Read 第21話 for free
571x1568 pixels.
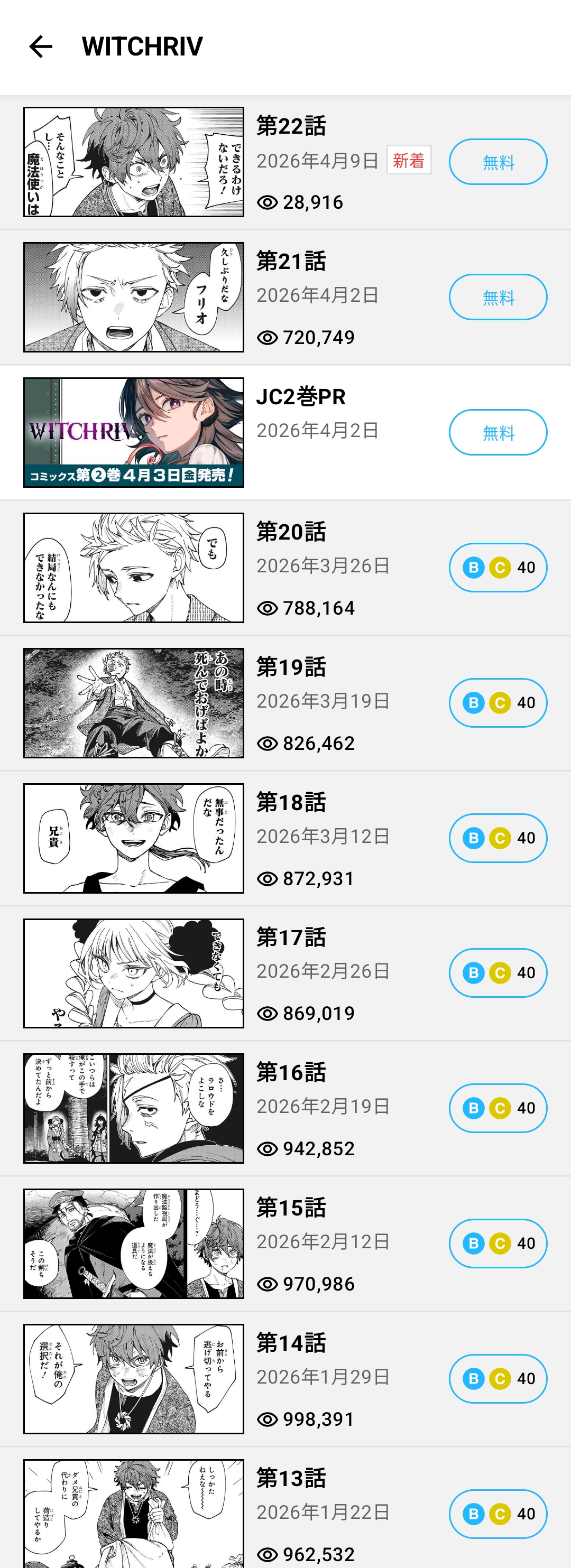point(498,297)
